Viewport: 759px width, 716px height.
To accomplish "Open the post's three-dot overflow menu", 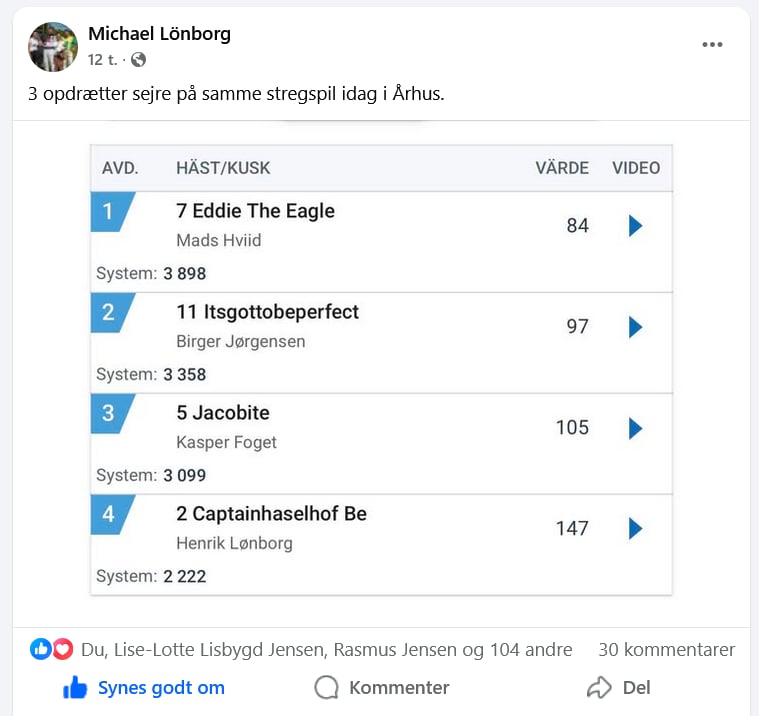I will tap(712, 44).
